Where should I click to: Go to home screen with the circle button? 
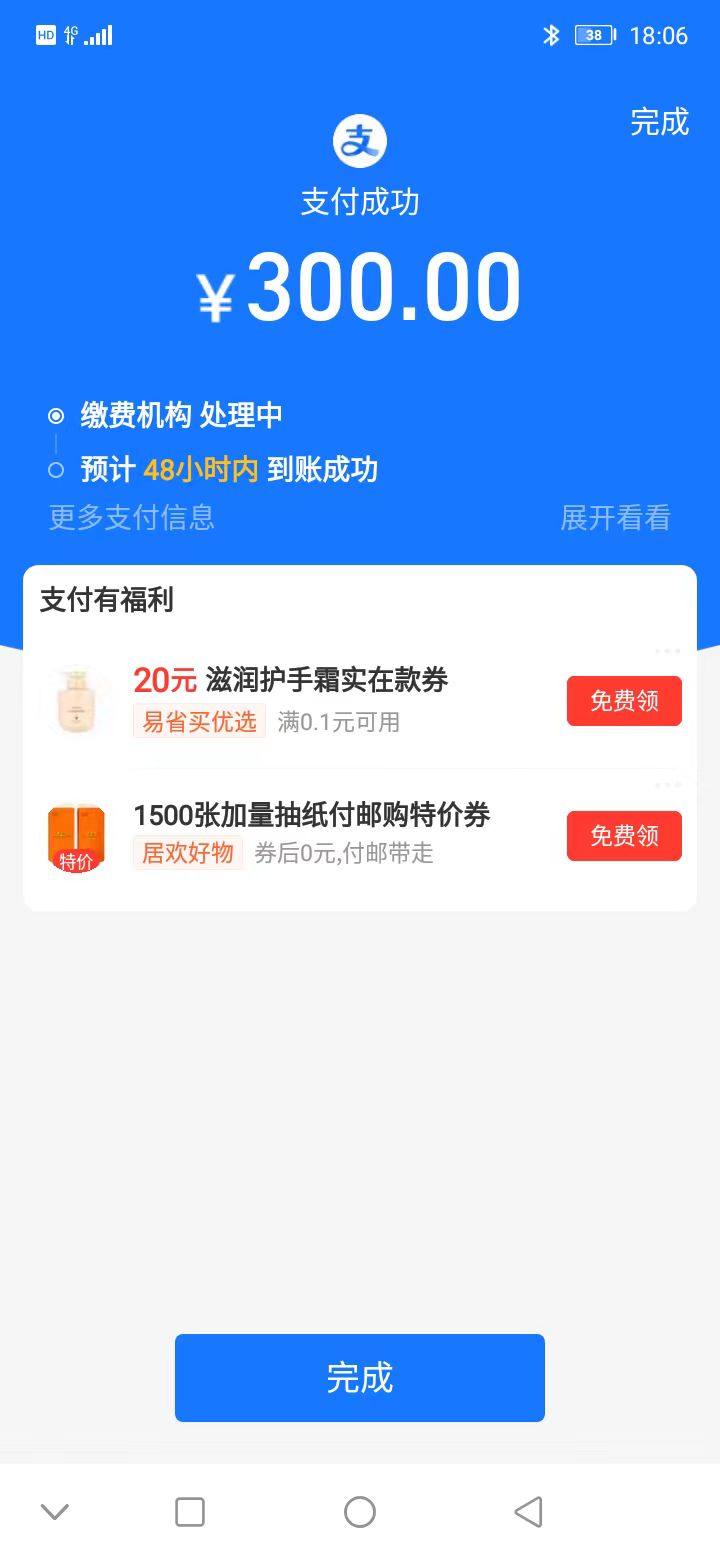pyautogui.click(x=360, y=1511)
